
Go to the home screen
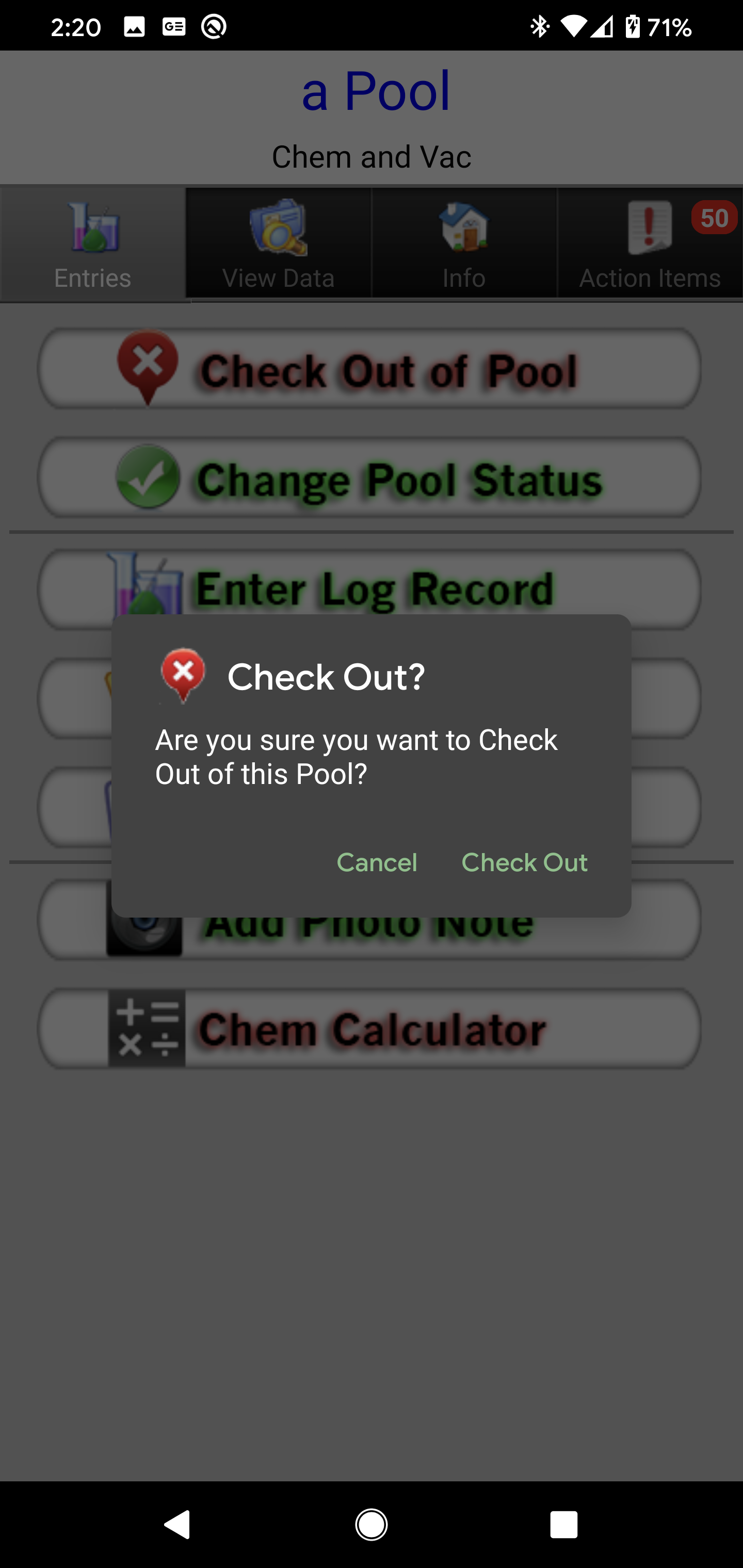[x=372, y=1524]
